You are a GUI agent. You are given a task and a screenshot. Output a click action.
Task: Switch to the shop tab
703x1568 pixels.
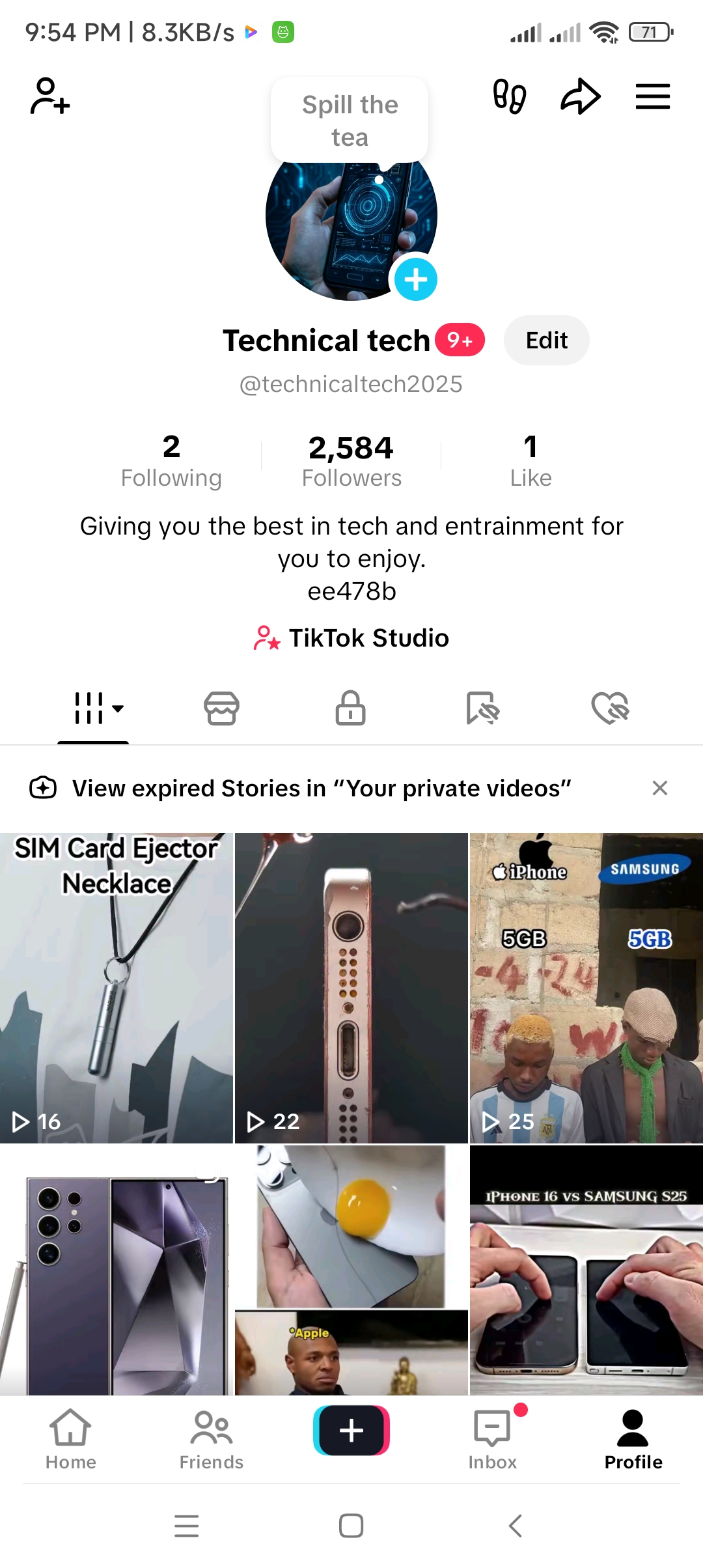tap(221, 708)
